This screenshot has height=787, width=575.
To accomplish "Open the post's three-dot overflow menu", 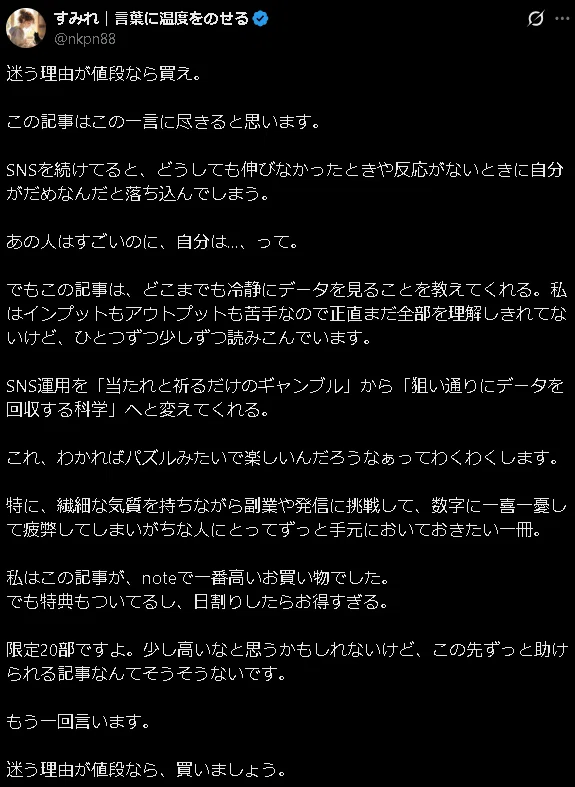I will [x=562, y=19].
